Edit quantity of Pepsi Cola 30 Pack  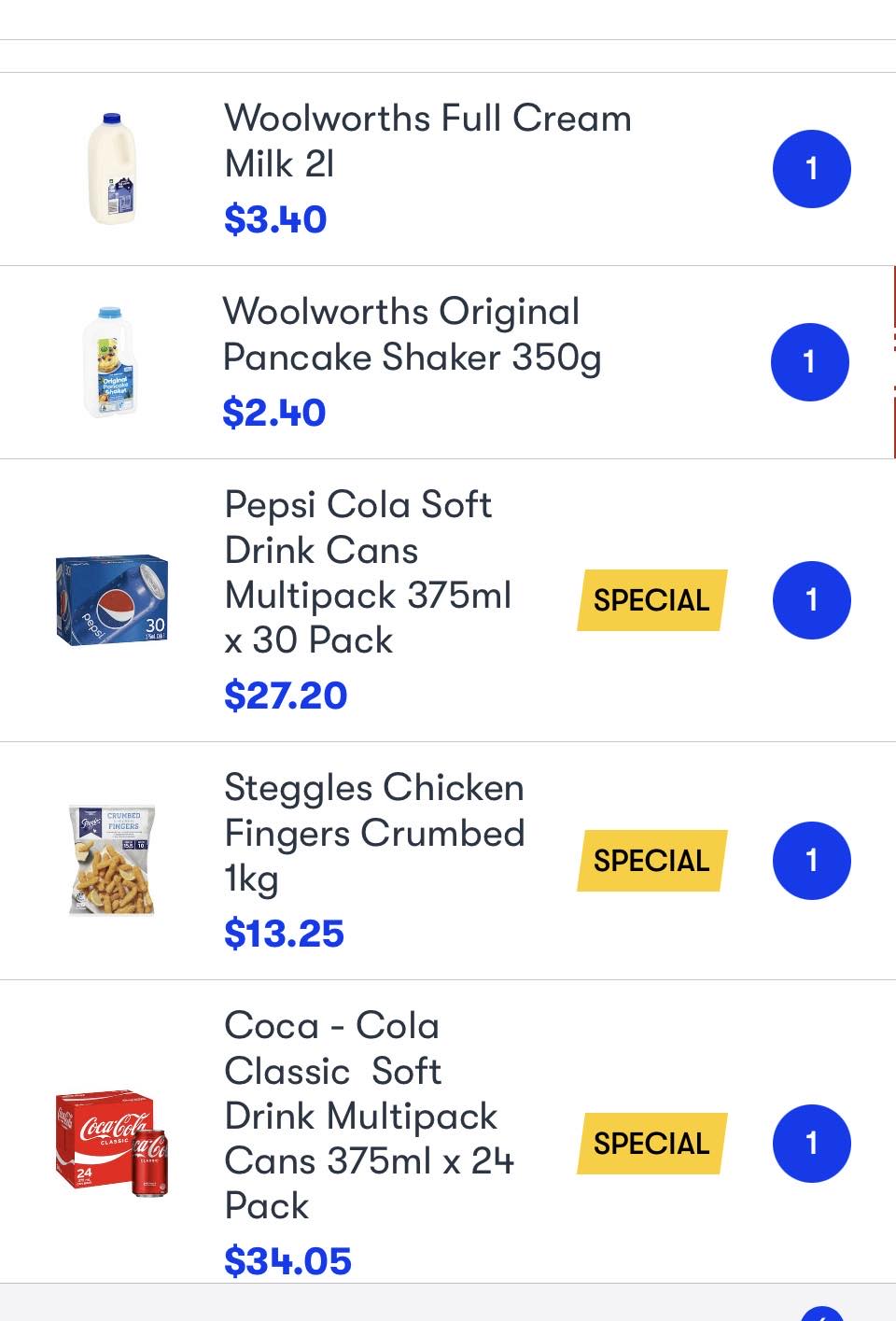click(x=811, y=600)
